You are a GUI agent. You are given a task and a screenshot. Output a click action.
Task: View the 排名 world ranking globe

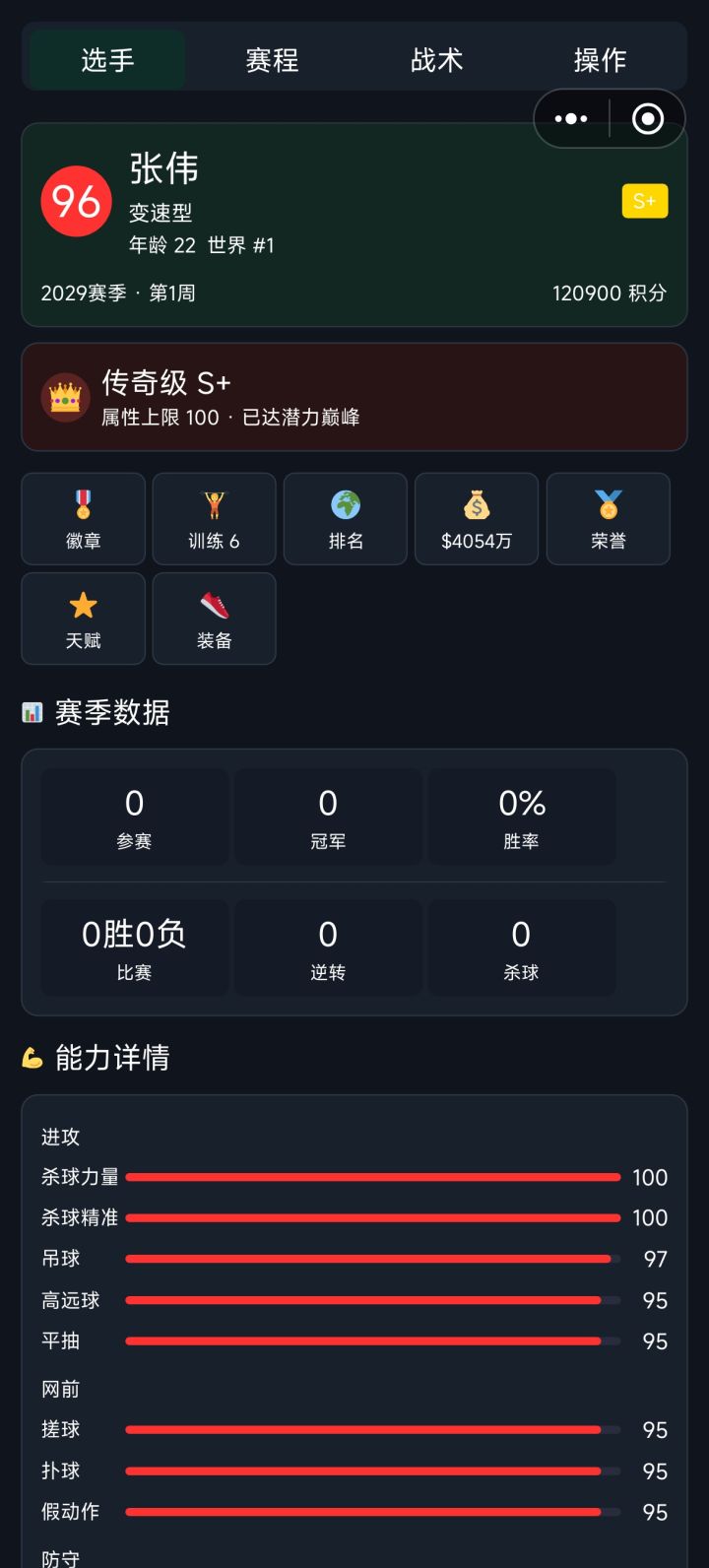(345, 519)
